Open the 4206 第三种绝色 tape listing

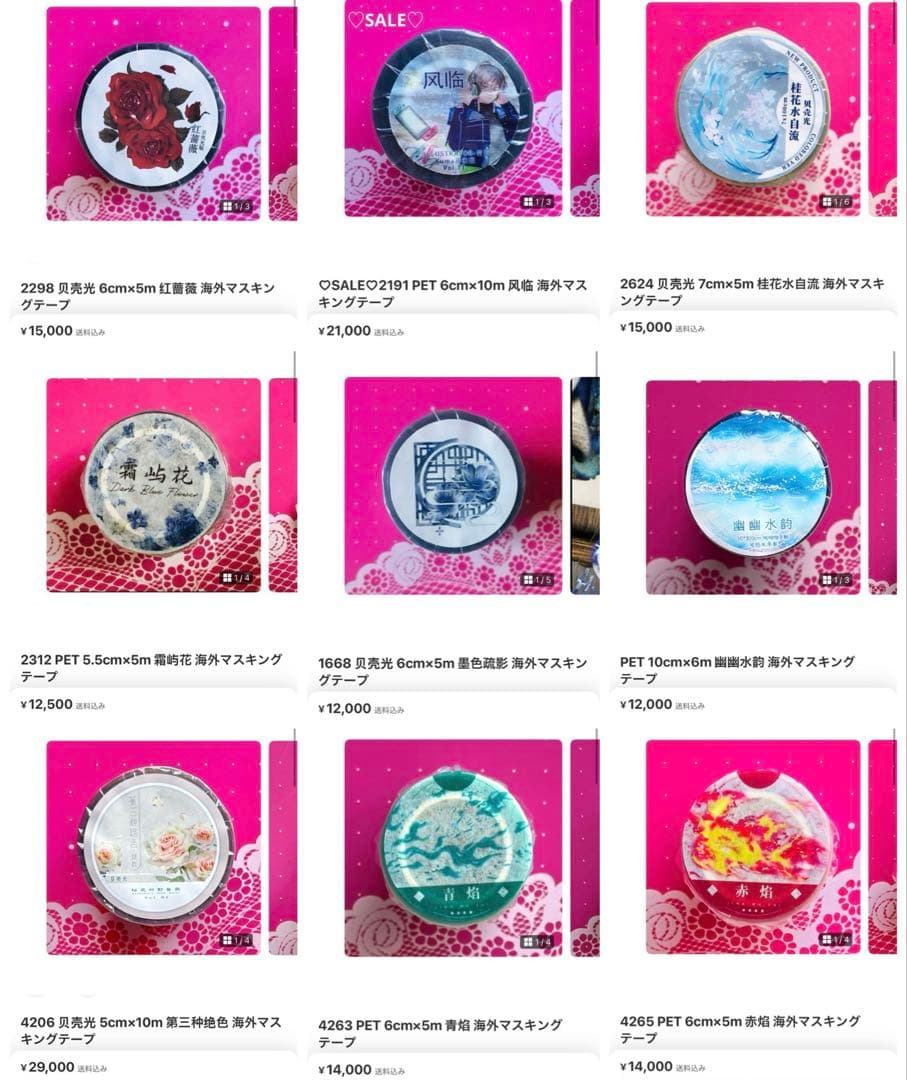(153, 847)
